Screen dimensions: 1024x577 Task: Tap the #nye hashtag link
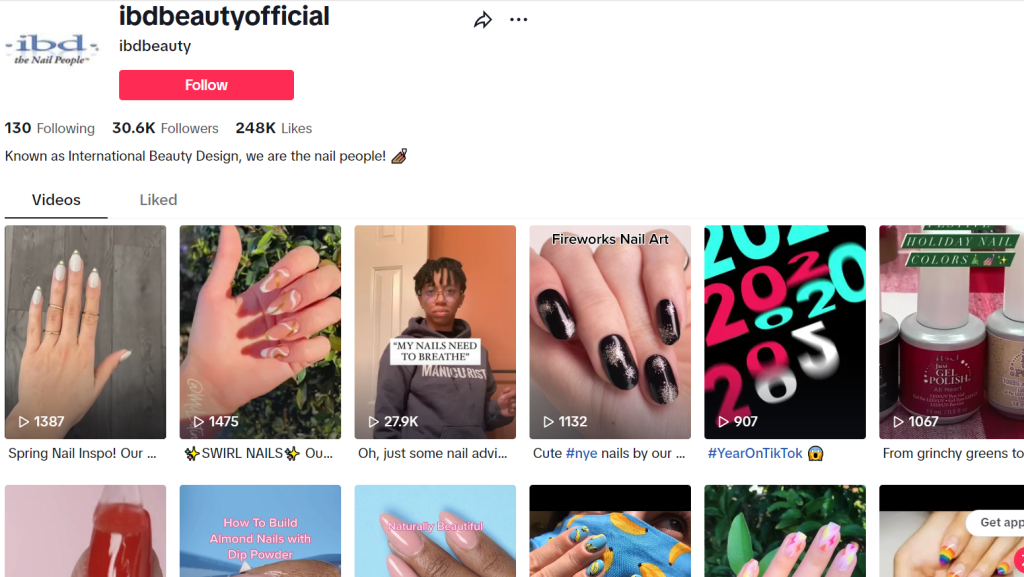tap(581, 453)
